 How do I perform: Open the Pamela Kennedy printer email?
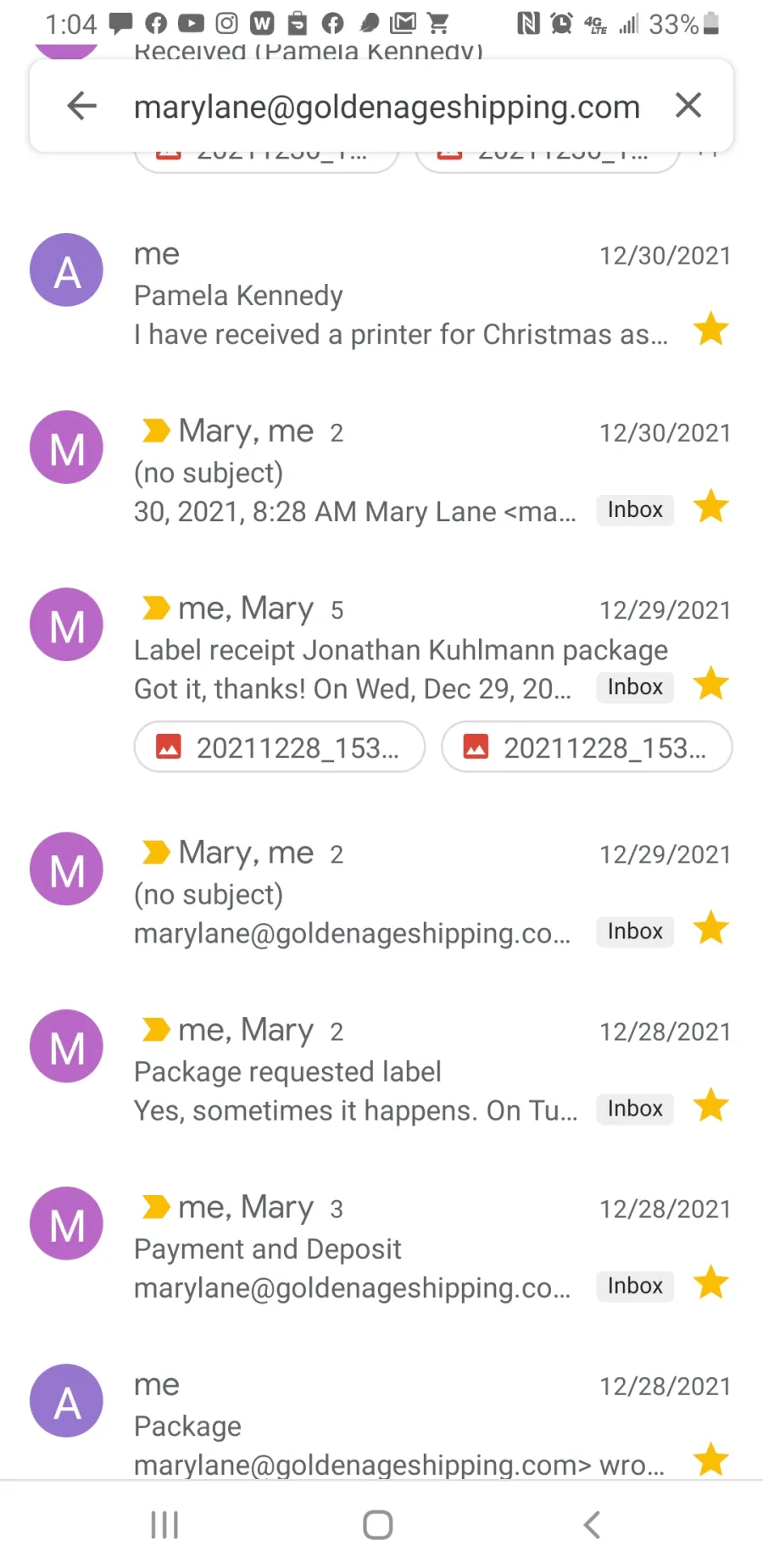(x=381, y=293)
